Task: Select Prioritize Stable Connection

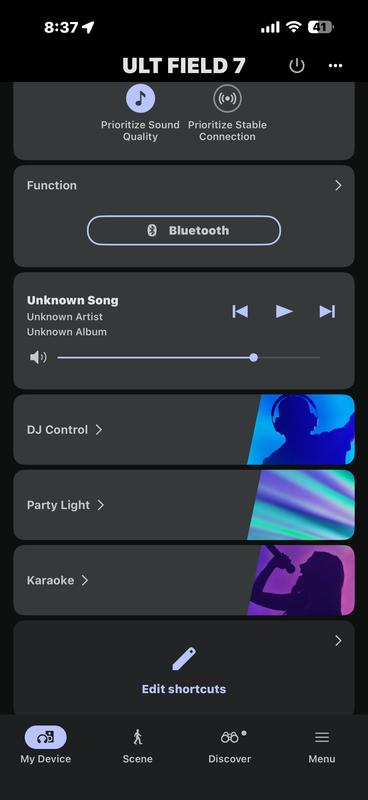Action: 228,113
